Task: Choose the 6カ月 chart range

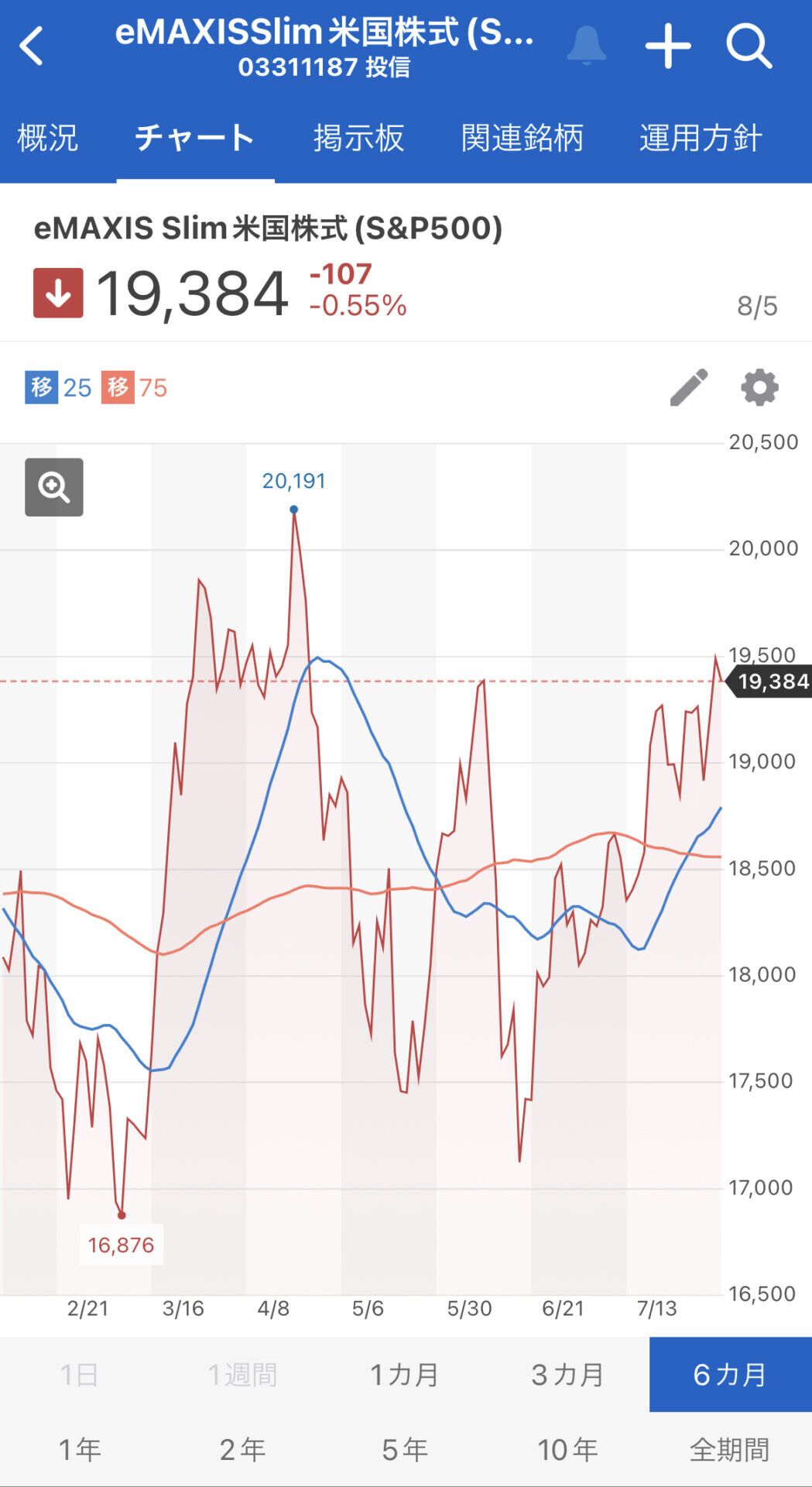Action: pos(730,1375)
